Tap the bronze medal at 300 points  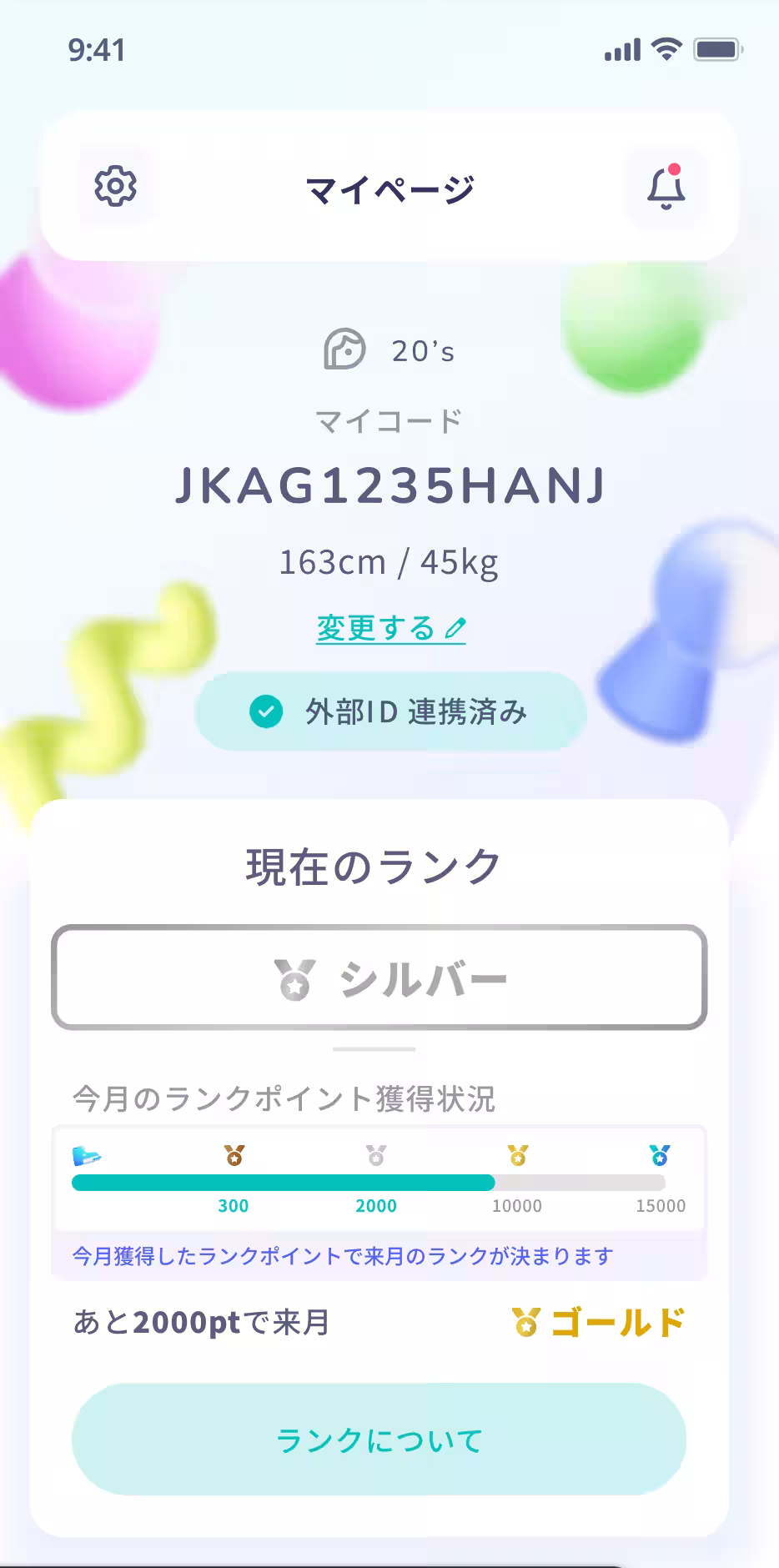(x=234, y=1156)
